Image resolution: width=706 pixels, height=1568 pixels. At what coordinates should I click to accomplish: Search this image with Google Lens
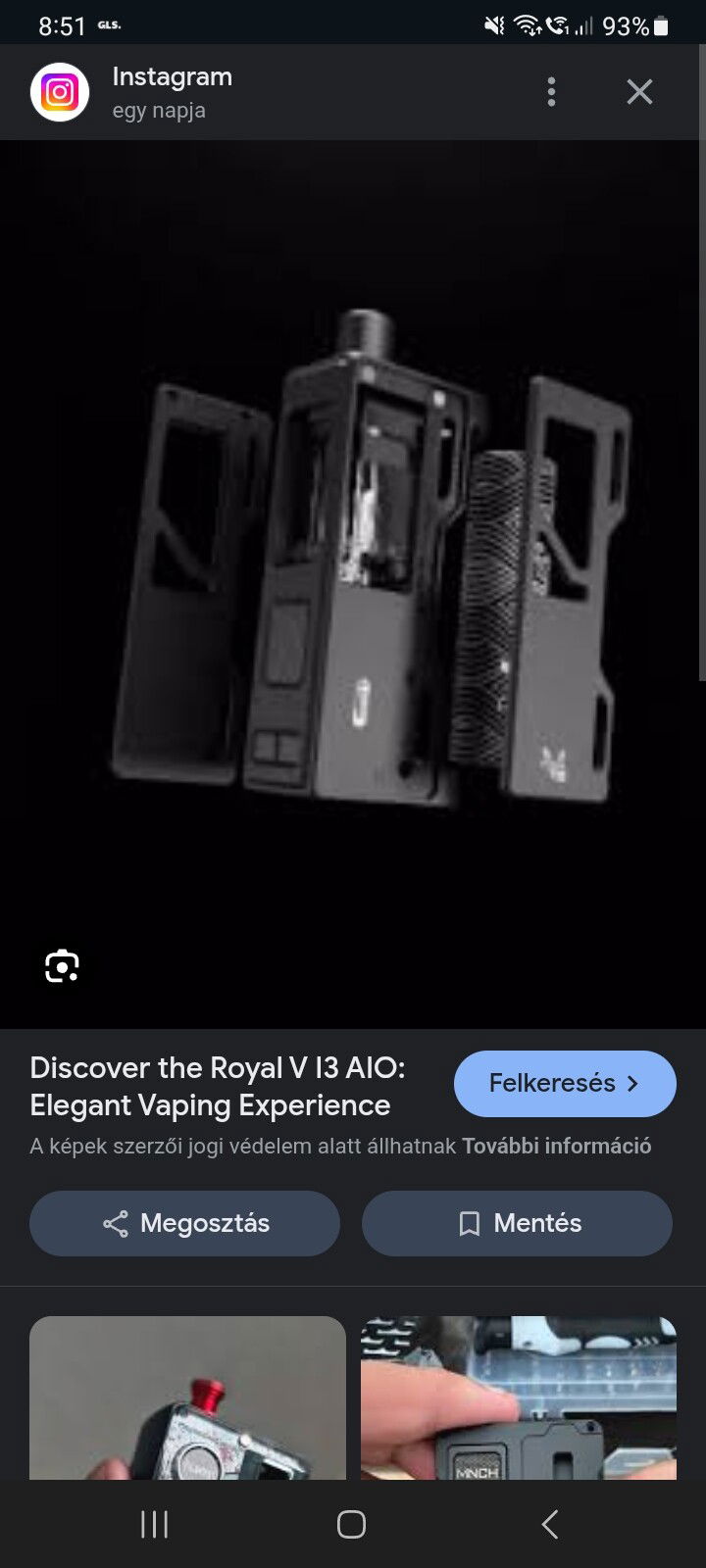62,966
